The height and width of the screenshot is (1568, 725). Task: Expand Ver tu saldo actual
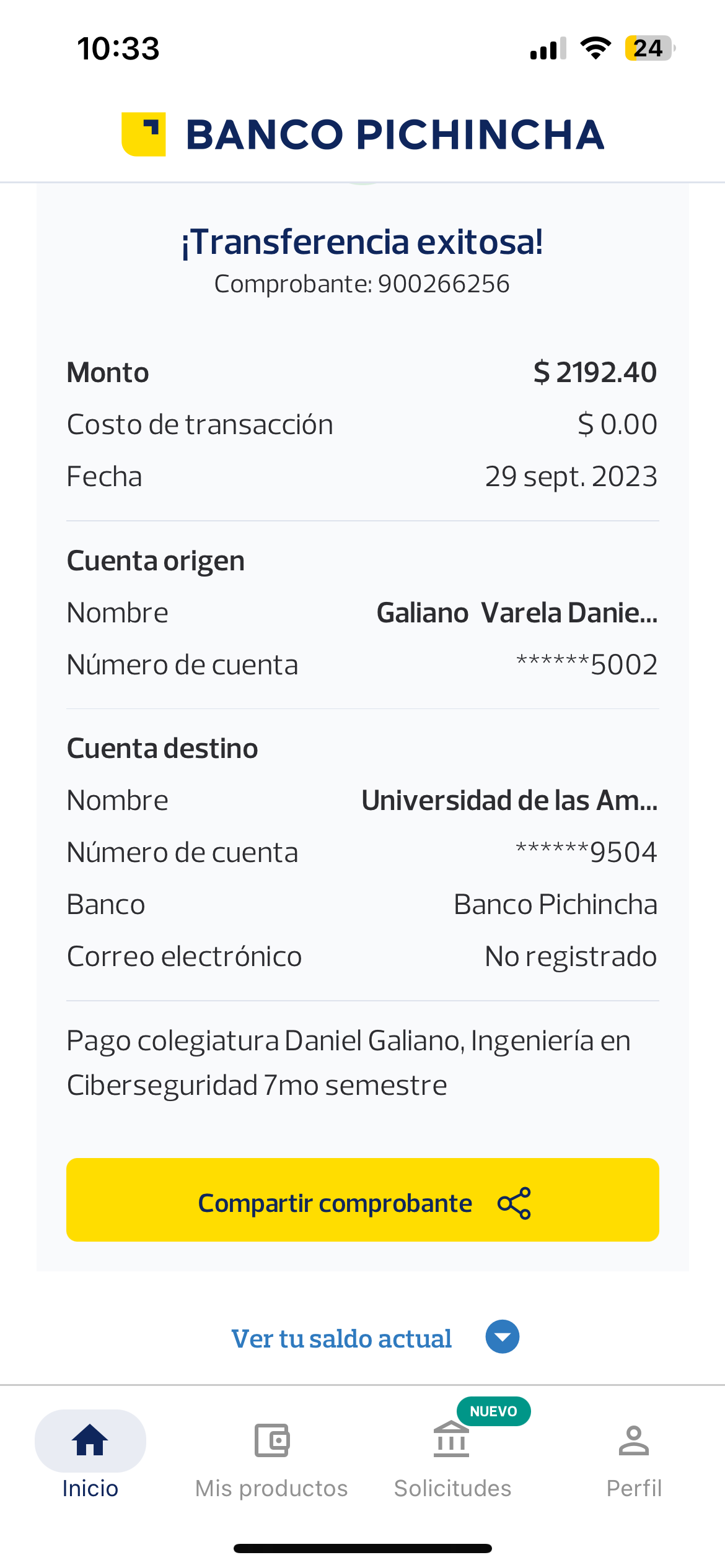pyautogui.click(x=376, y=1338)
